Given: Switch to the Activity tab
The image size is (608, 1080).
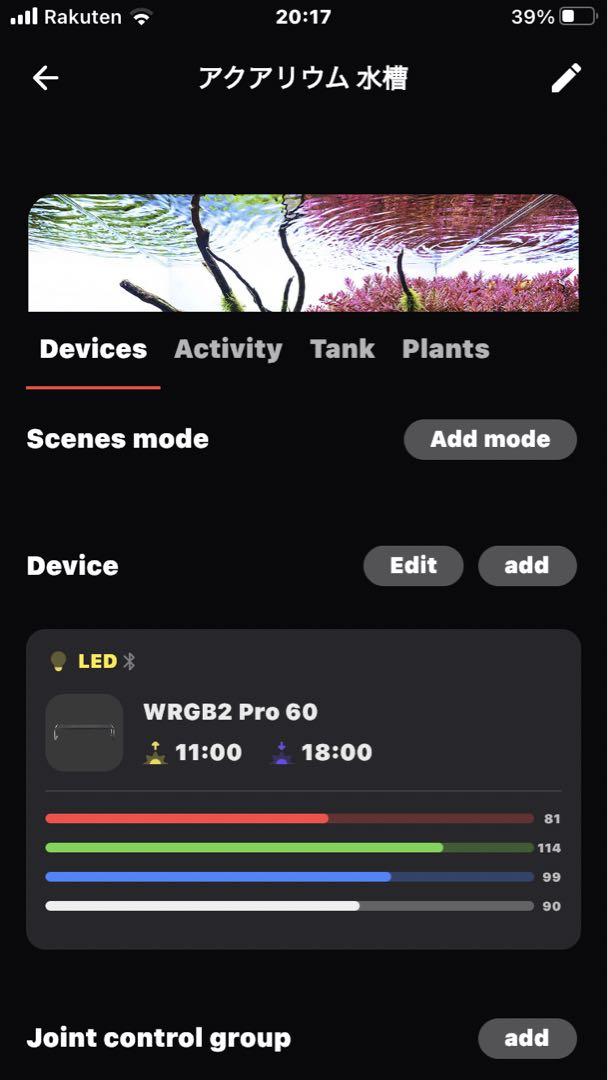Looking at the screenshot, I should click(x=228, y=349).
